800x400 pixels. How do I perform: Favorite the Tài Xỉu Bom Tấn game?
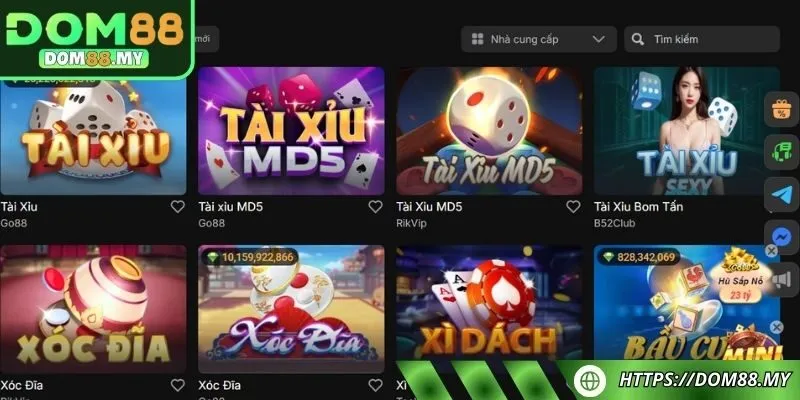(771, 207)
